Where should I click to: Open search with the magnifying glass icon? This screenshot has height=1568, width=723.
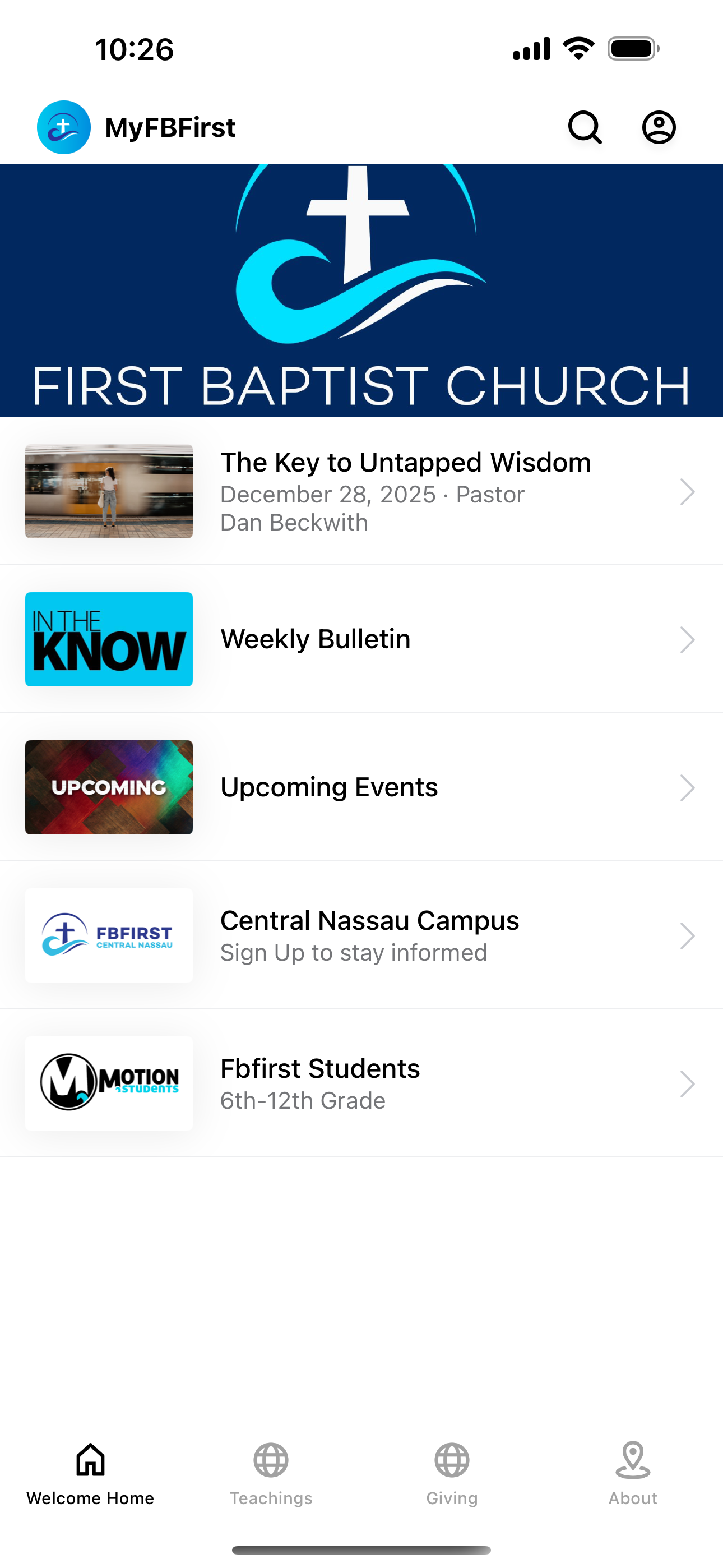[x=584, y=127]
